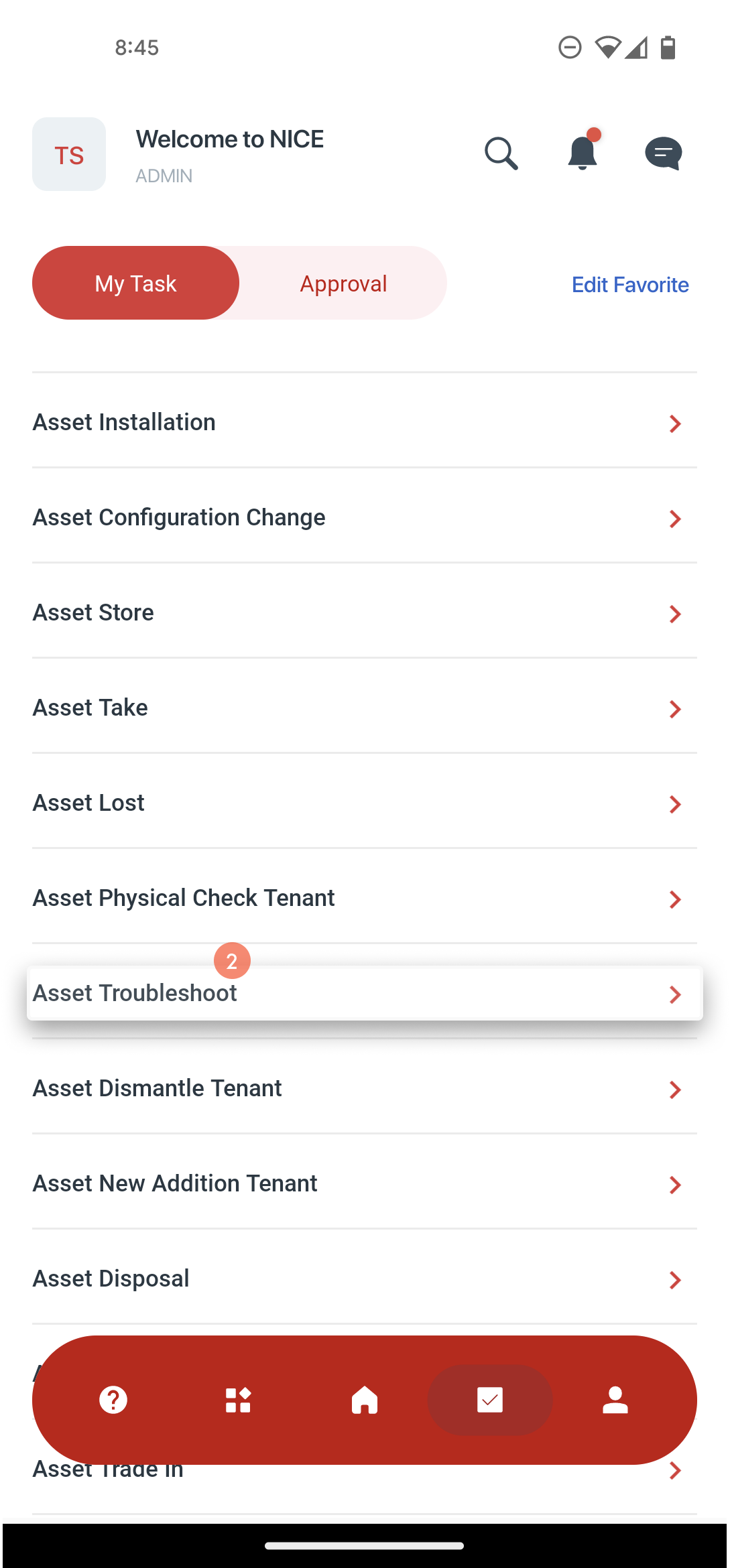Image resolution: width=730 pixels, height=1568 pixels.
Task: Select the My Task tab
Action: (x=135, y=283)
